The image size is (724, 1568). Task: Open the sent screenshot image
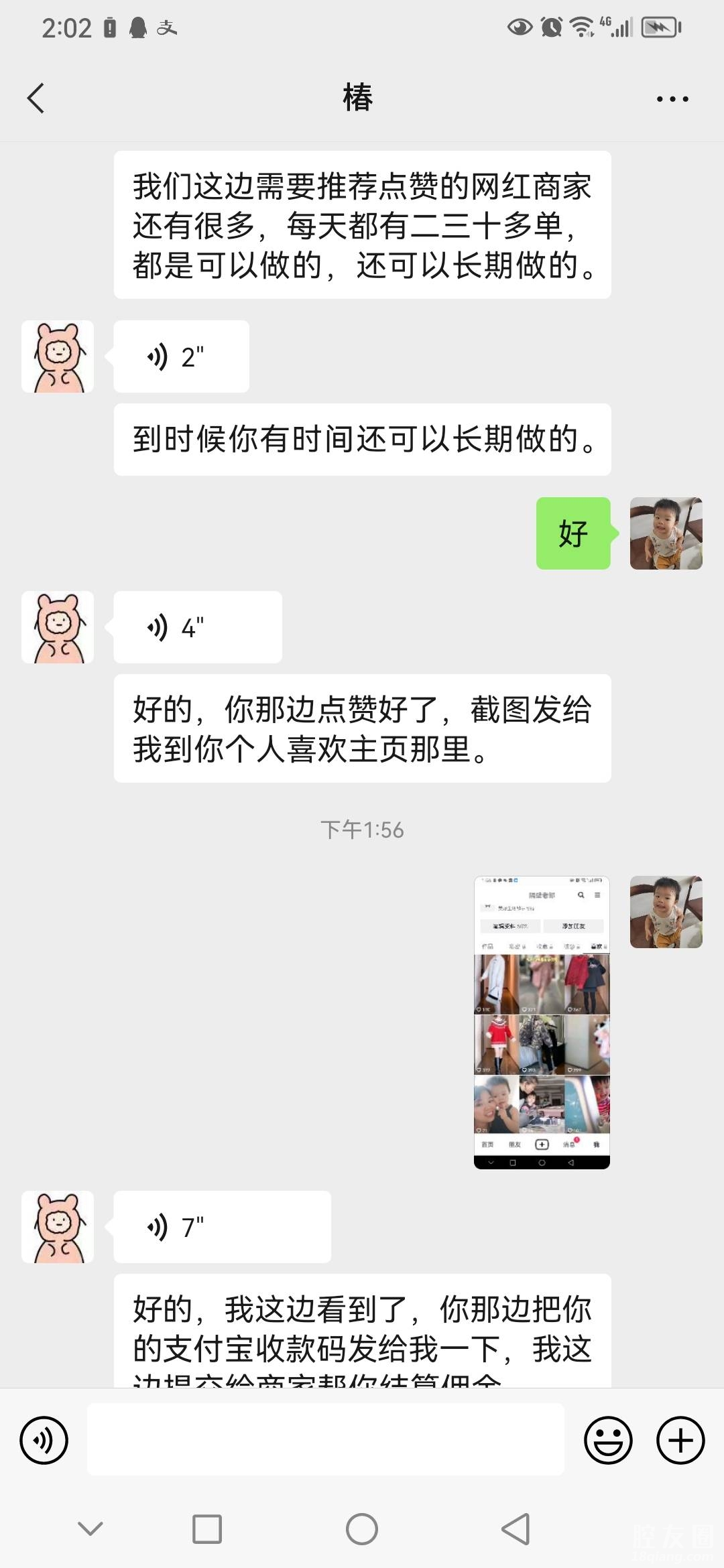click(x=542, y=1022)
